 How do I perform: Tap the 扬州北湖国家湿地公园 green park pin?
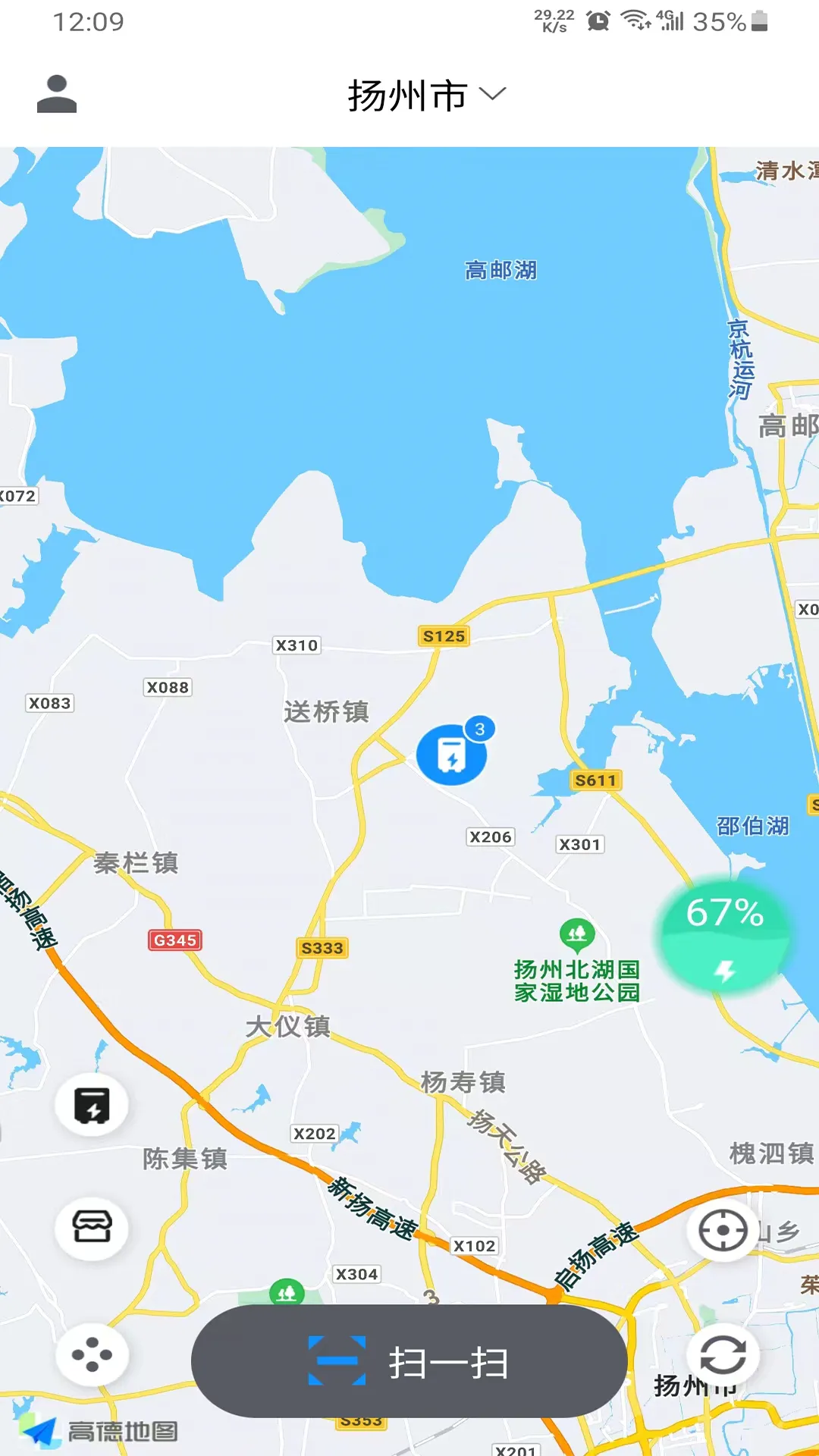[576, 934]
